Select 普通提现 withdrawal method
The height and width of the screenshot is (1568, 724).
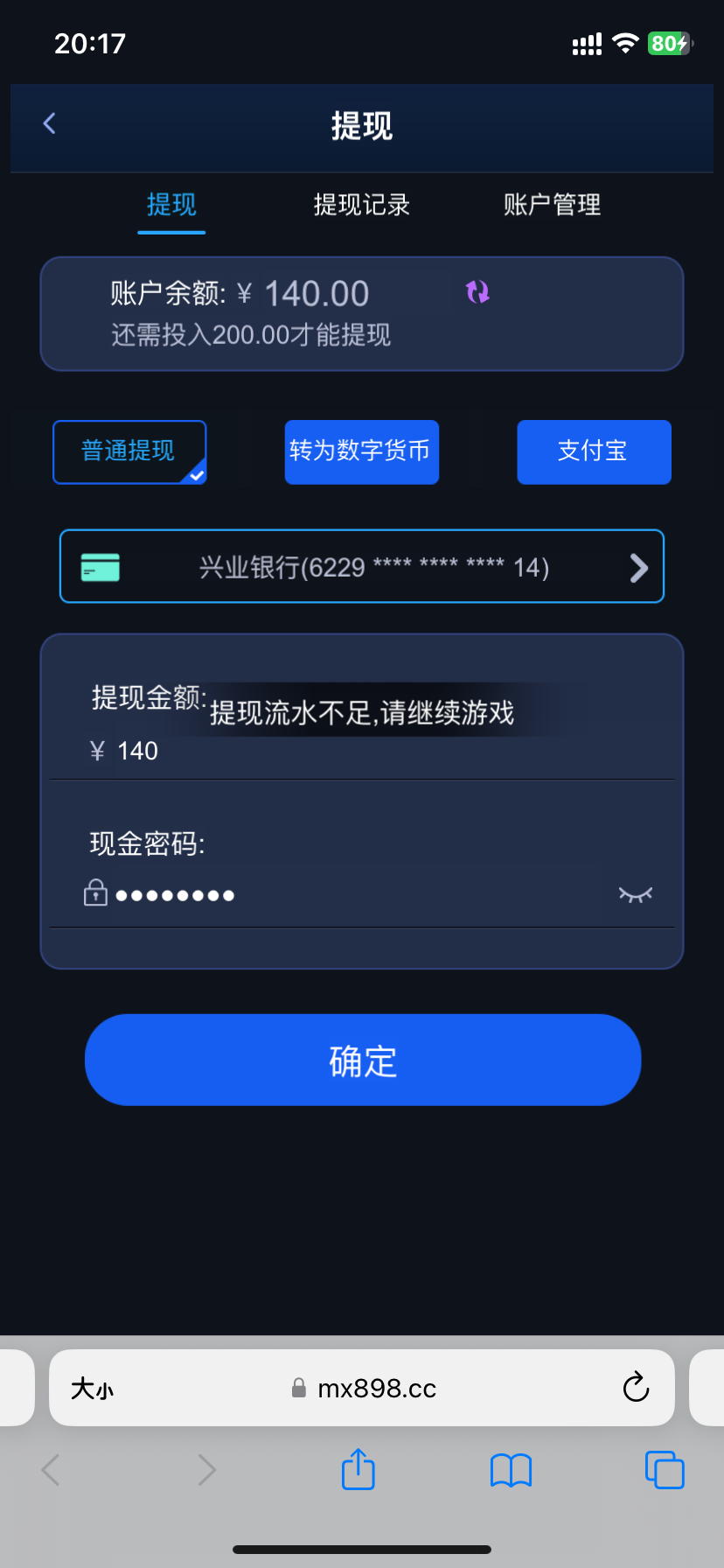[x=129, y=451]
